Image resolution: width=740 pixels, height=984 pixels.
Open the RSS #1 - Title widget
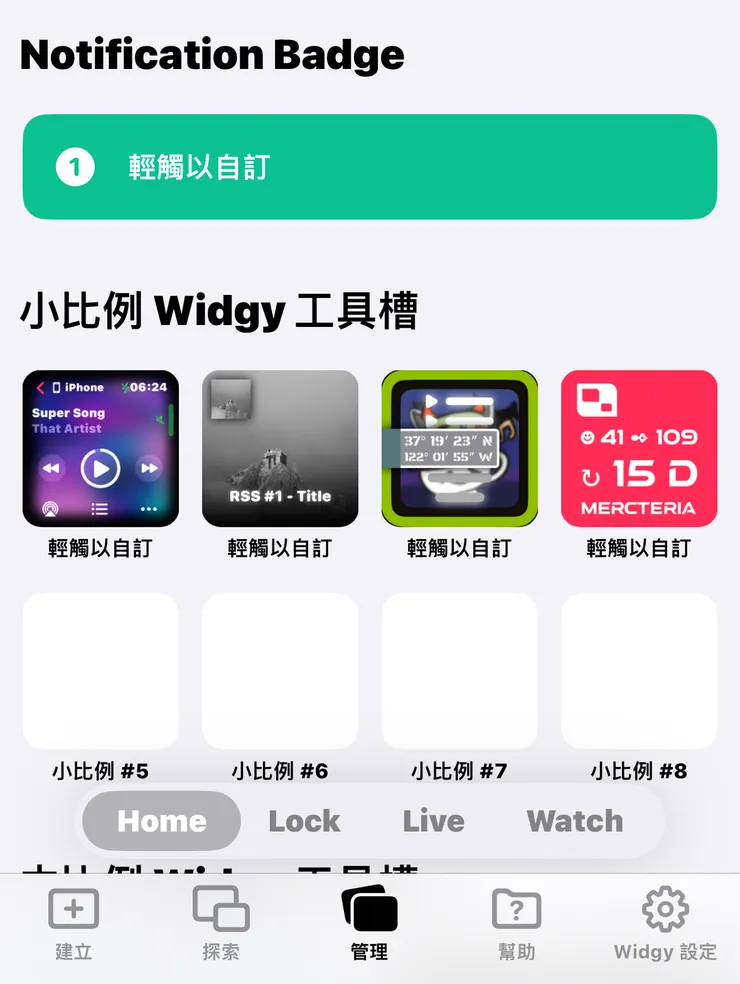click(280, 448)
